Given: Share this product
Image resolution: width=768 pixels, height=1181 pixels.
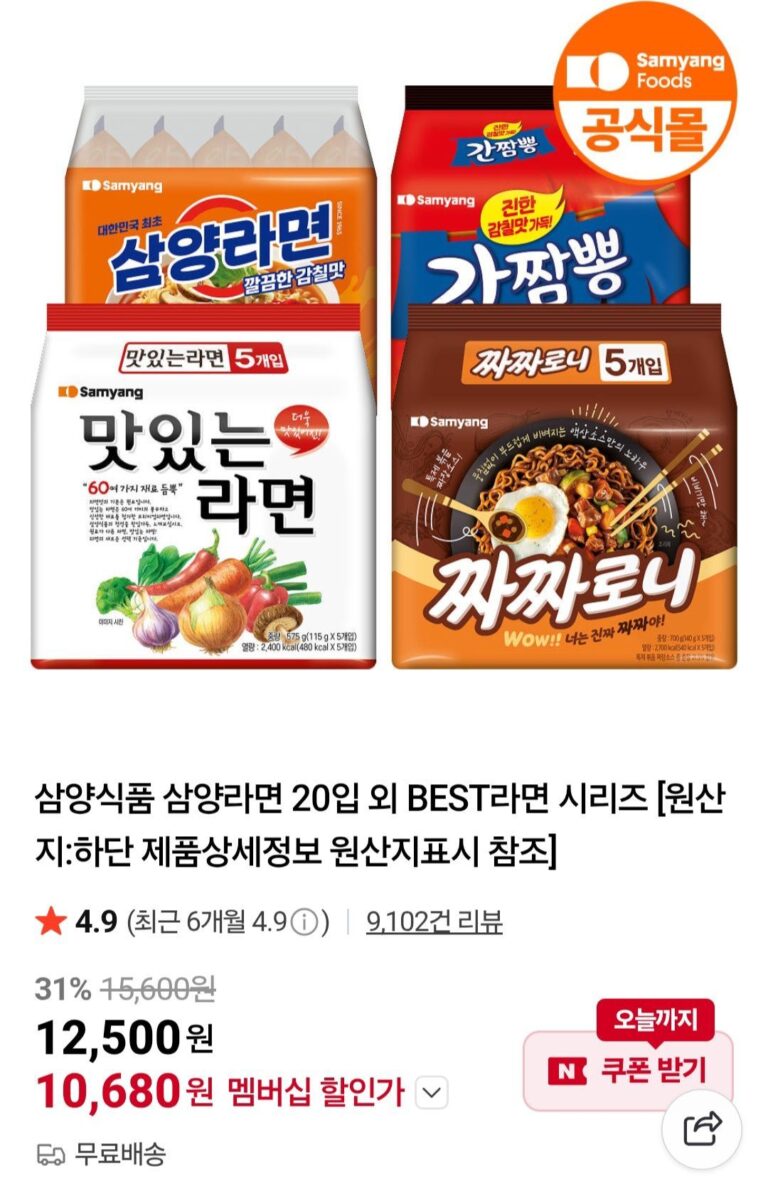Looking at the screenshot, I should click(701, 1129).
